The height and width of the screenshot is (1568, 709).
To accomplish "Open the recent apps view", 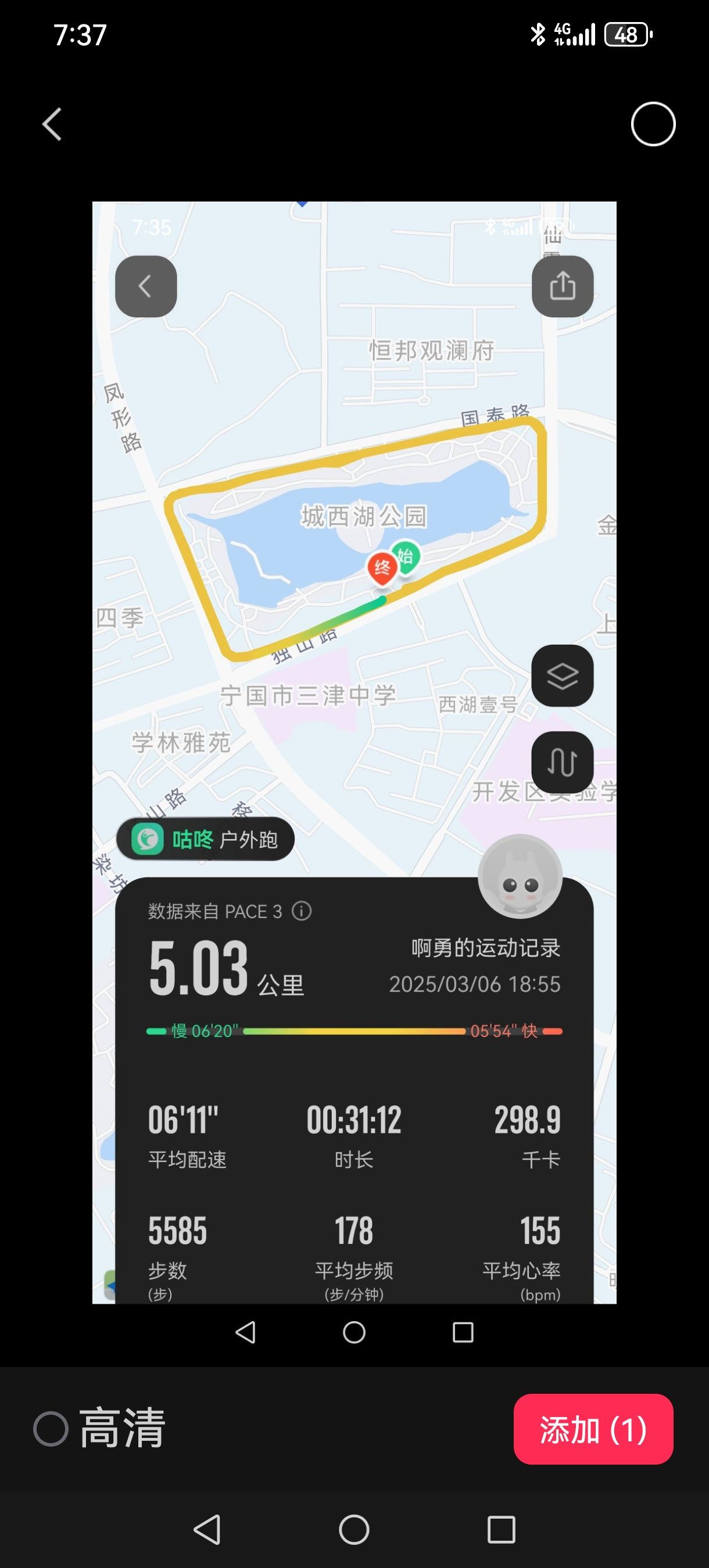I will pos(502,1530).
